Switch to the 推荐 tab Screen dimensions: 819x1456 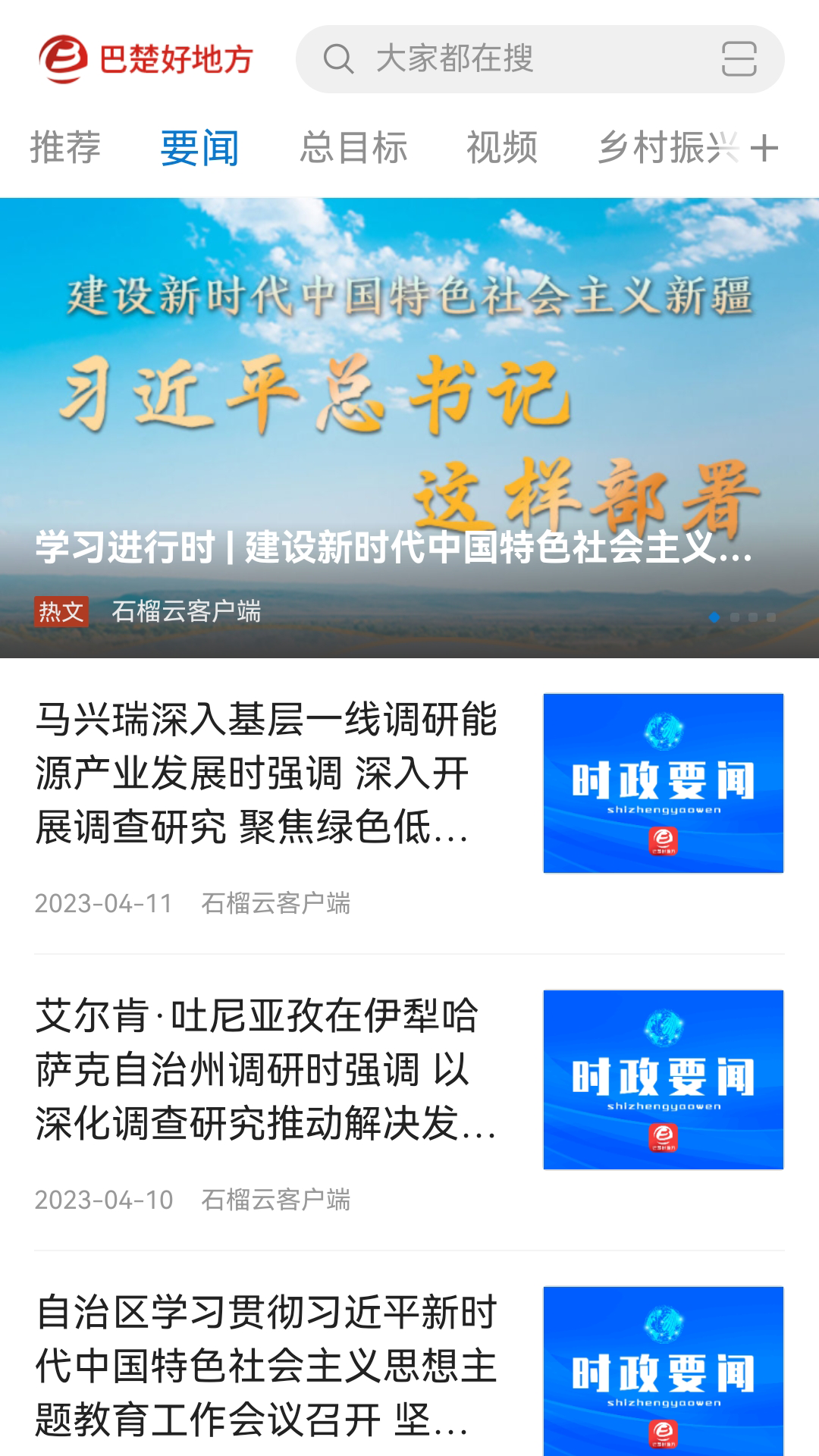[65, 147]
